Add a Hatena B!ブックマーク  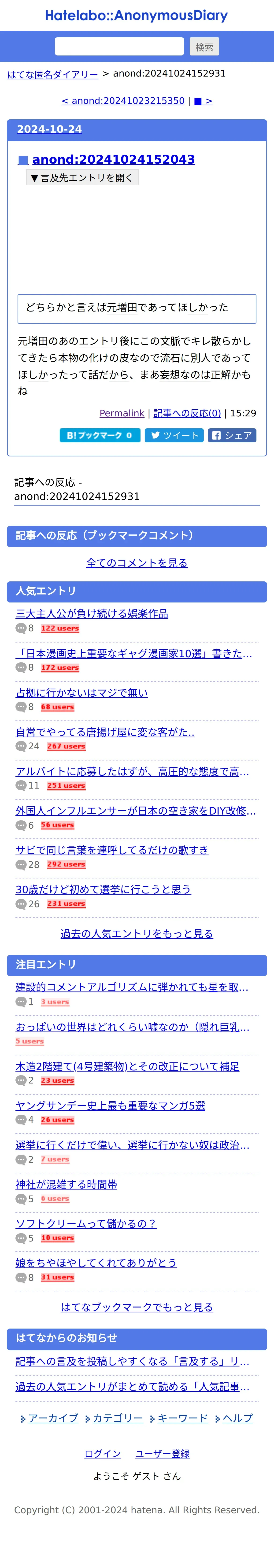pos(100,435)
